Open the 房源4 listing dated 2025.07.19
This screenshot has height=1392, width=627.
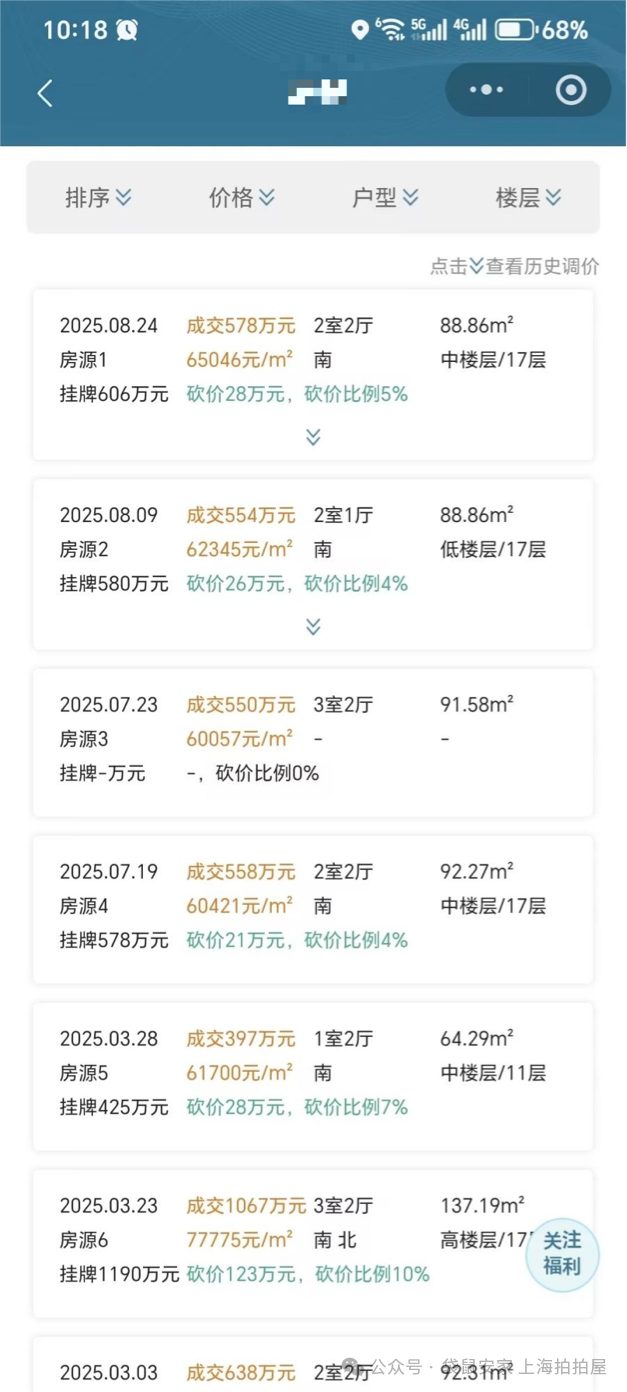coord(313,906)
